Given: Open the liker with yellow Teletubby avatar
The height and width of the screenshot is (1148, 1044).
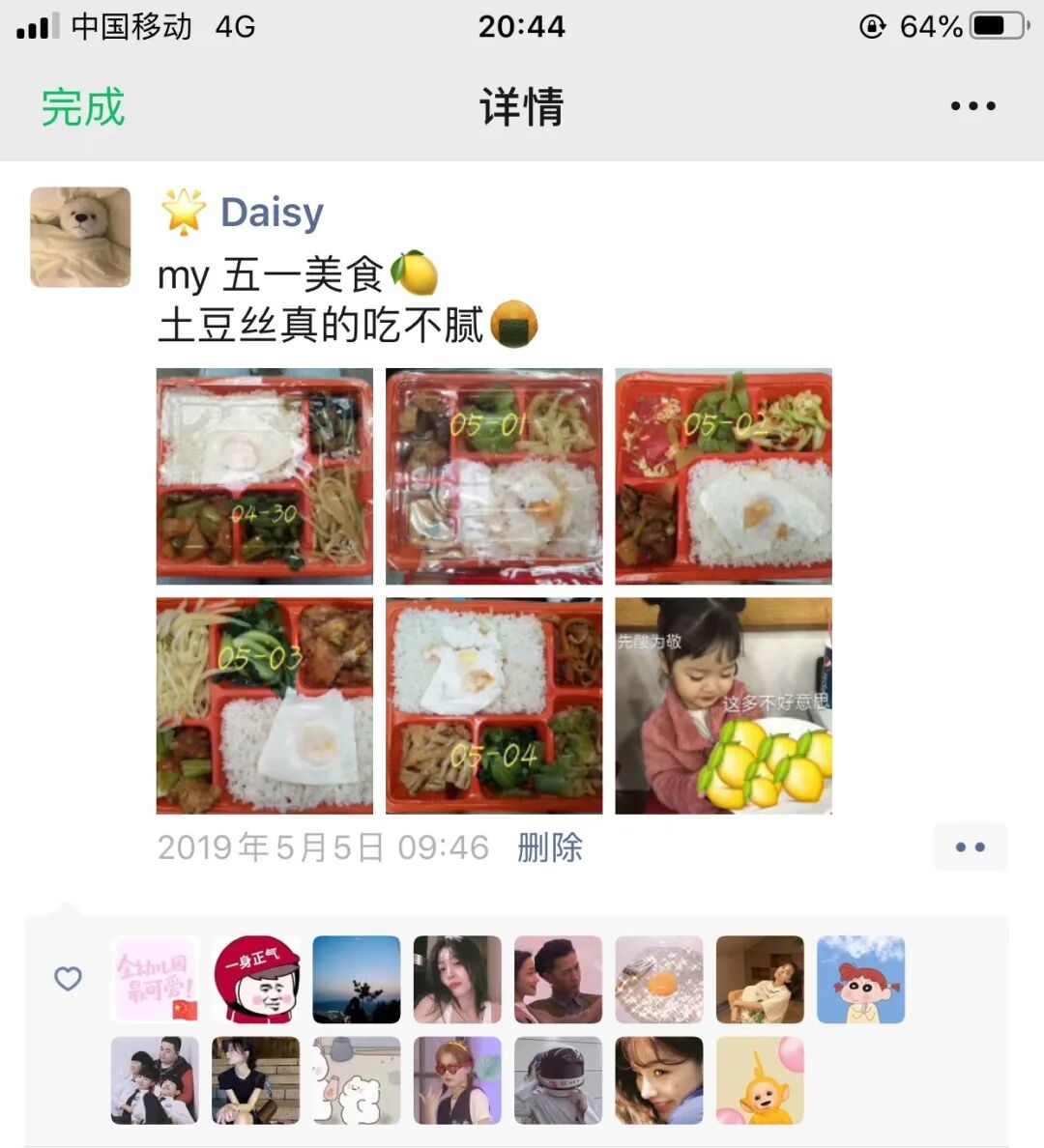Looking at the screenshot, I should 760,1080.
